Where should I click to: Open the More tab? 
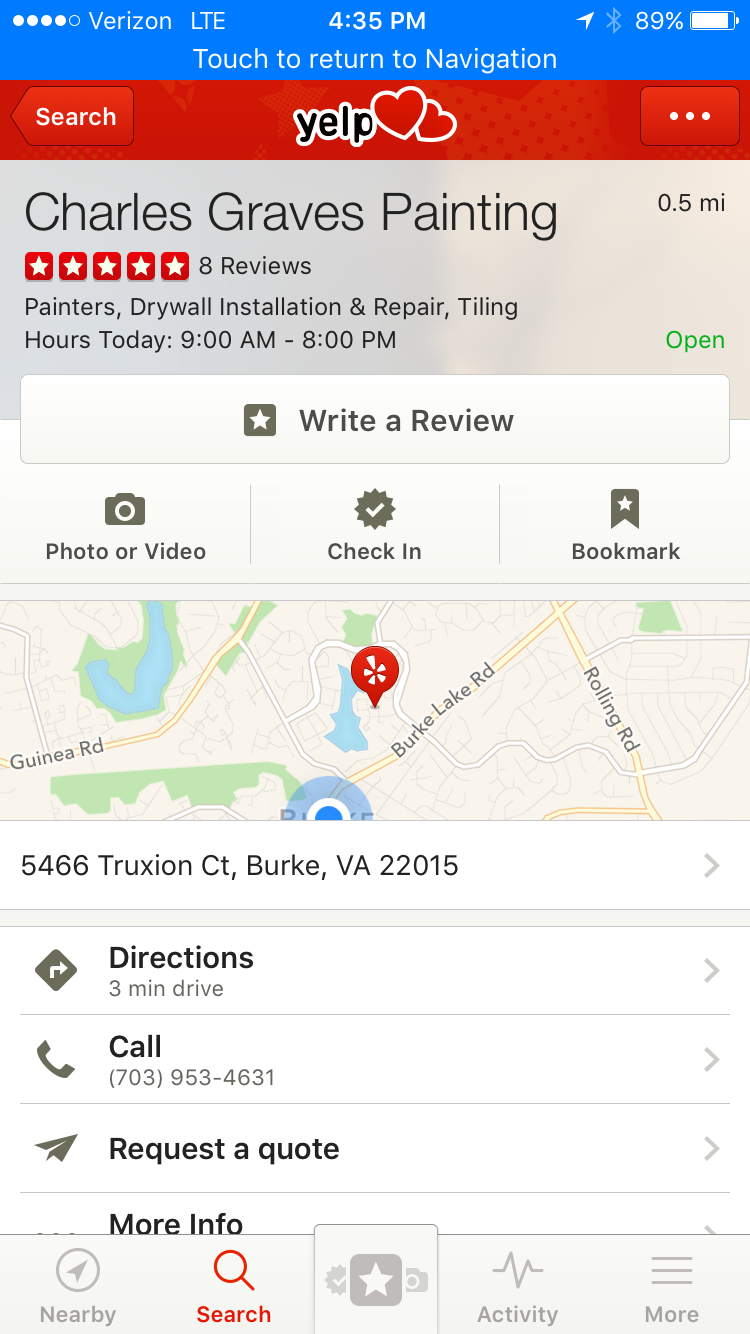[672, 1286]
